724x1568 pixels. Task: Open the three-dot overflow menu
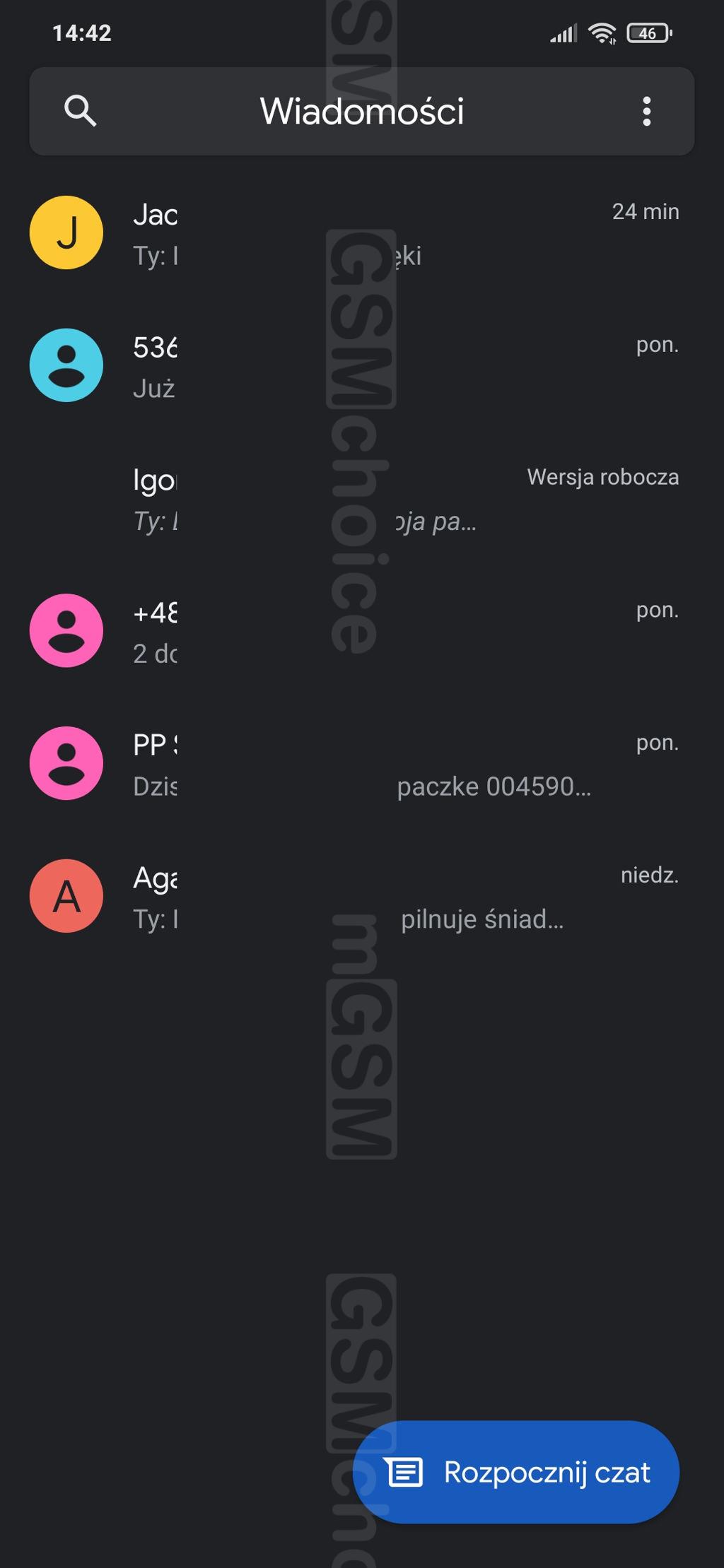click(646, 111)
